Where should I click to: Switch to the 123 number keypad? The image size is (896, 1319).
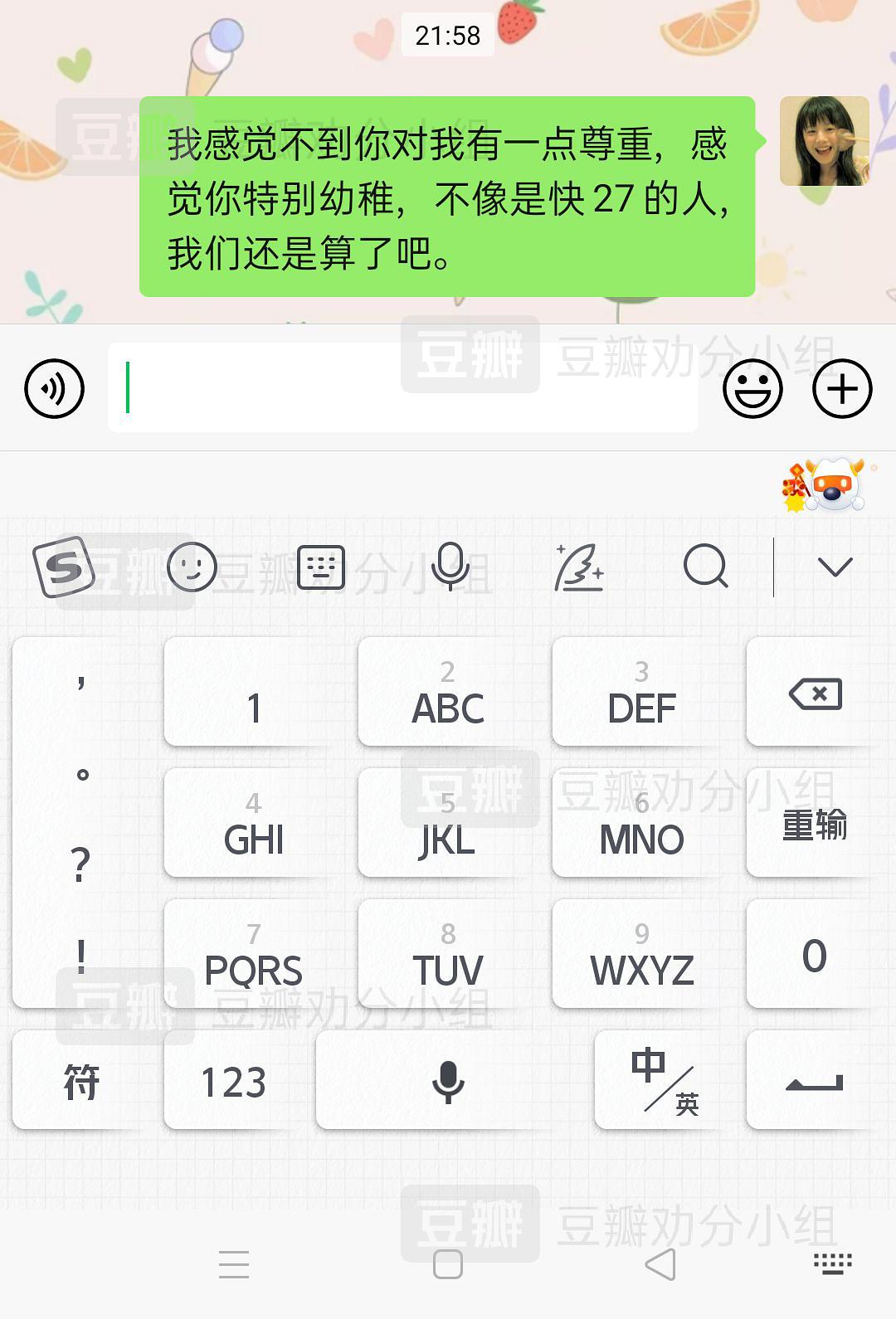click(234, 1082)
